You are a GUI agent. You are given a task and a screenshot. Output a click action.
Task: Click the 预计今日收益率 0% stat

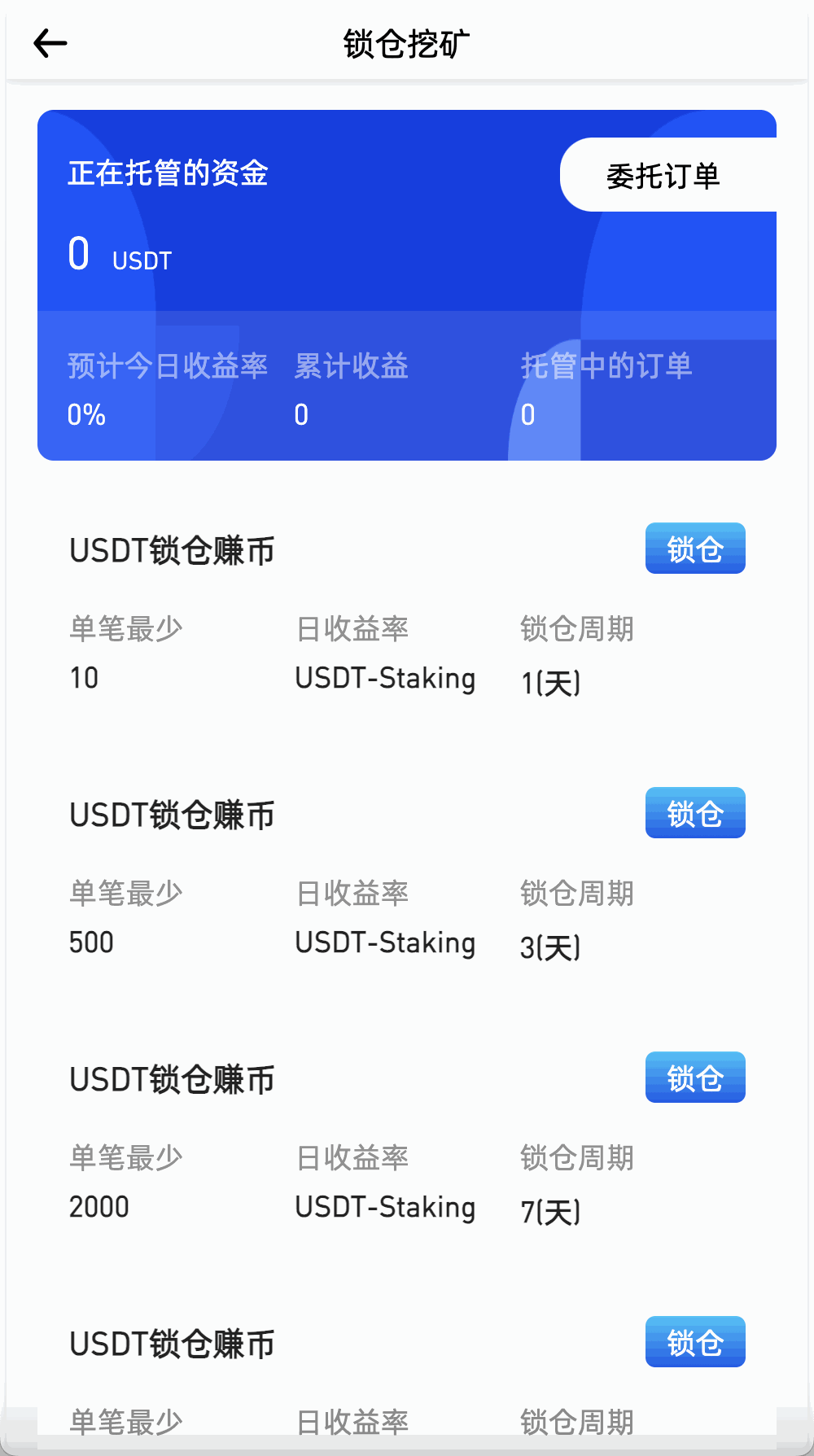coord(86,414)
